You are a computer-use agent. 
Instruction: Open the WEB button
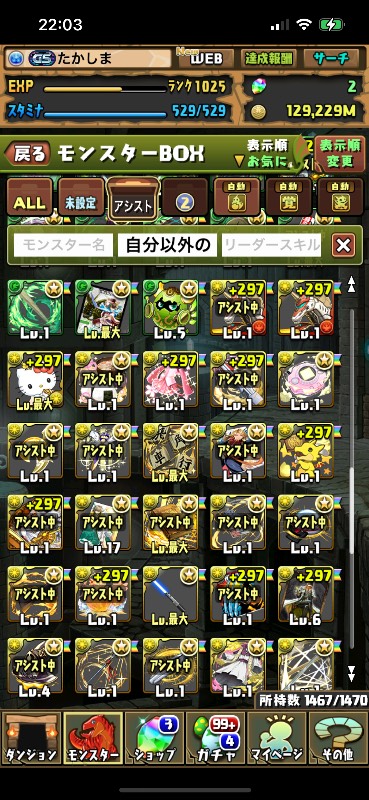coord(206,59)
